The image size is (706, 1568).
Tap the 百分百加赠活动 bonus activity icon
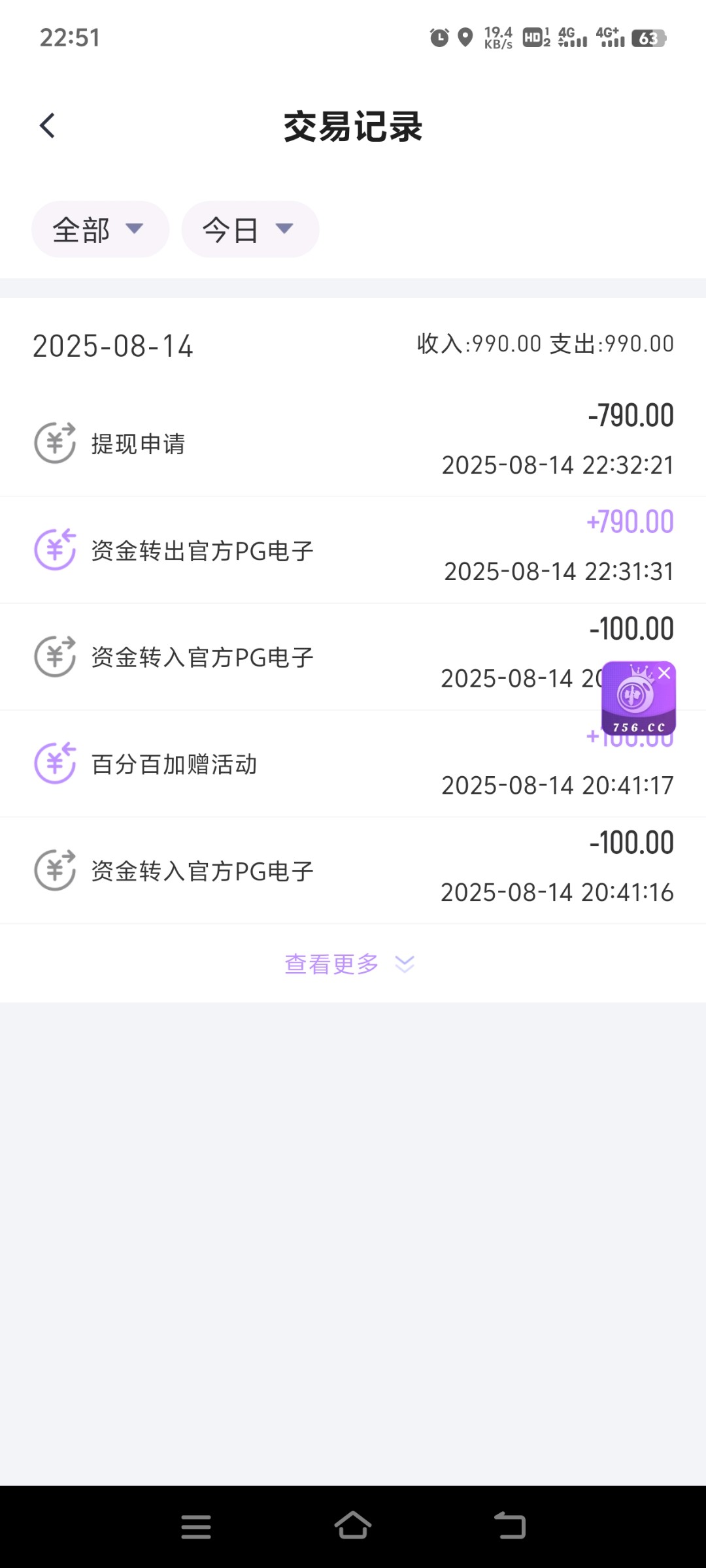(x=56, y=763)
